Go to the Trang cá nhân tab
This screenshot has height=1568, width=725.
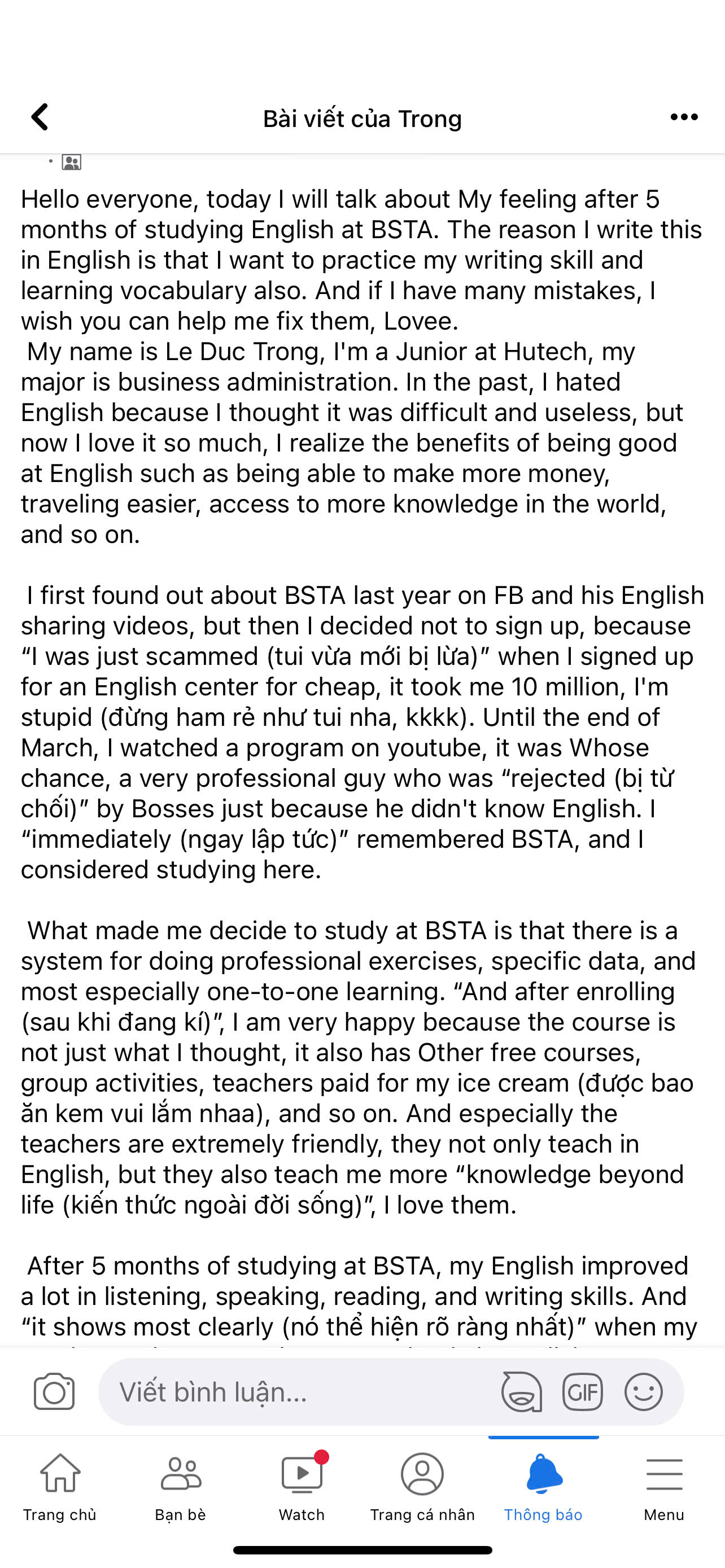point(422,1487)
